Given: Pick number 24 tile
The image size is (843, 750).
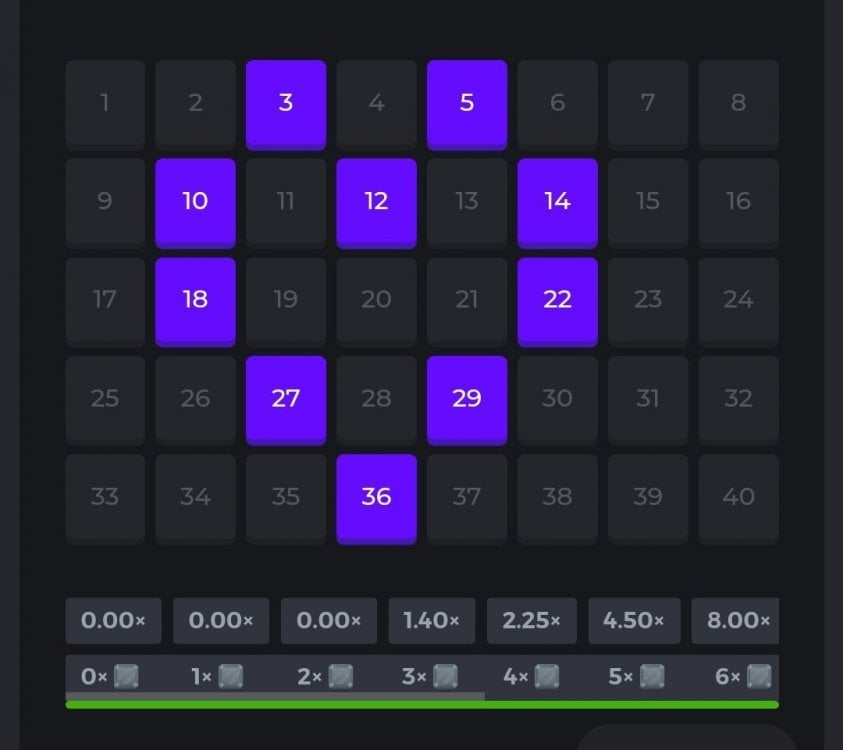Looking at the screenshot, I should pos(738,299).
